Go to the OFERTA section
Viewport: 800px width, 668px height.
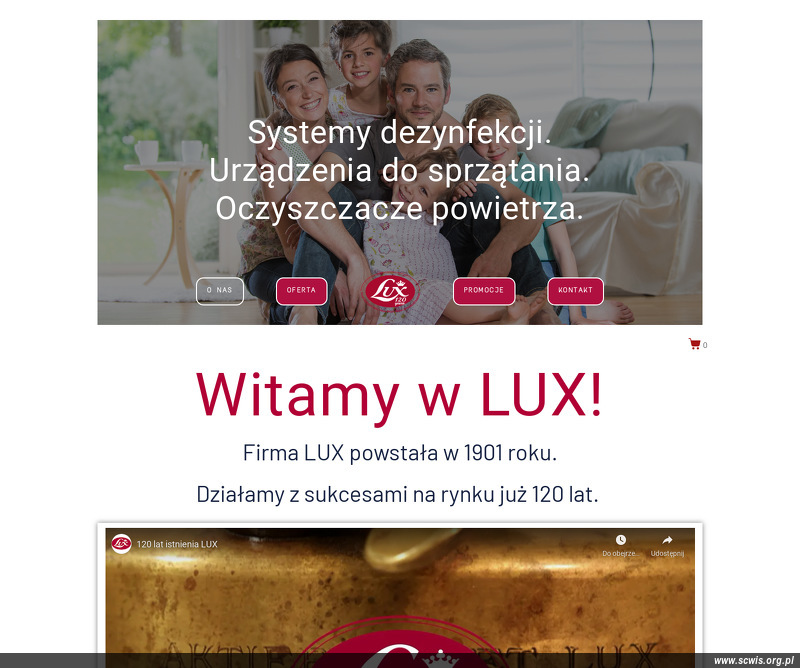(301, 290)
